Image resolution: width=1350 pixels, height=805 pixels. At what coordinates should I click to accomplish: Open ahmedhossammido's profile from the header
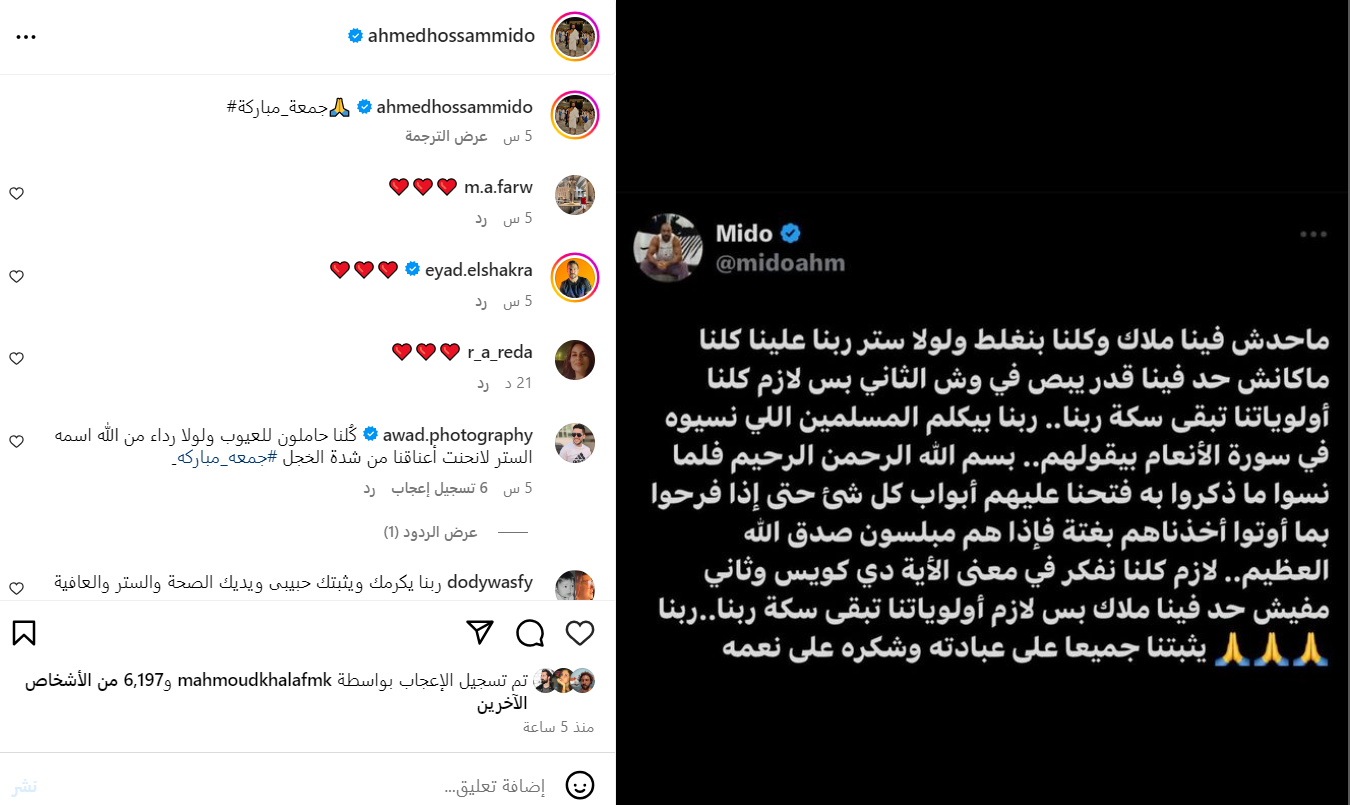click(x=451, y=36)
